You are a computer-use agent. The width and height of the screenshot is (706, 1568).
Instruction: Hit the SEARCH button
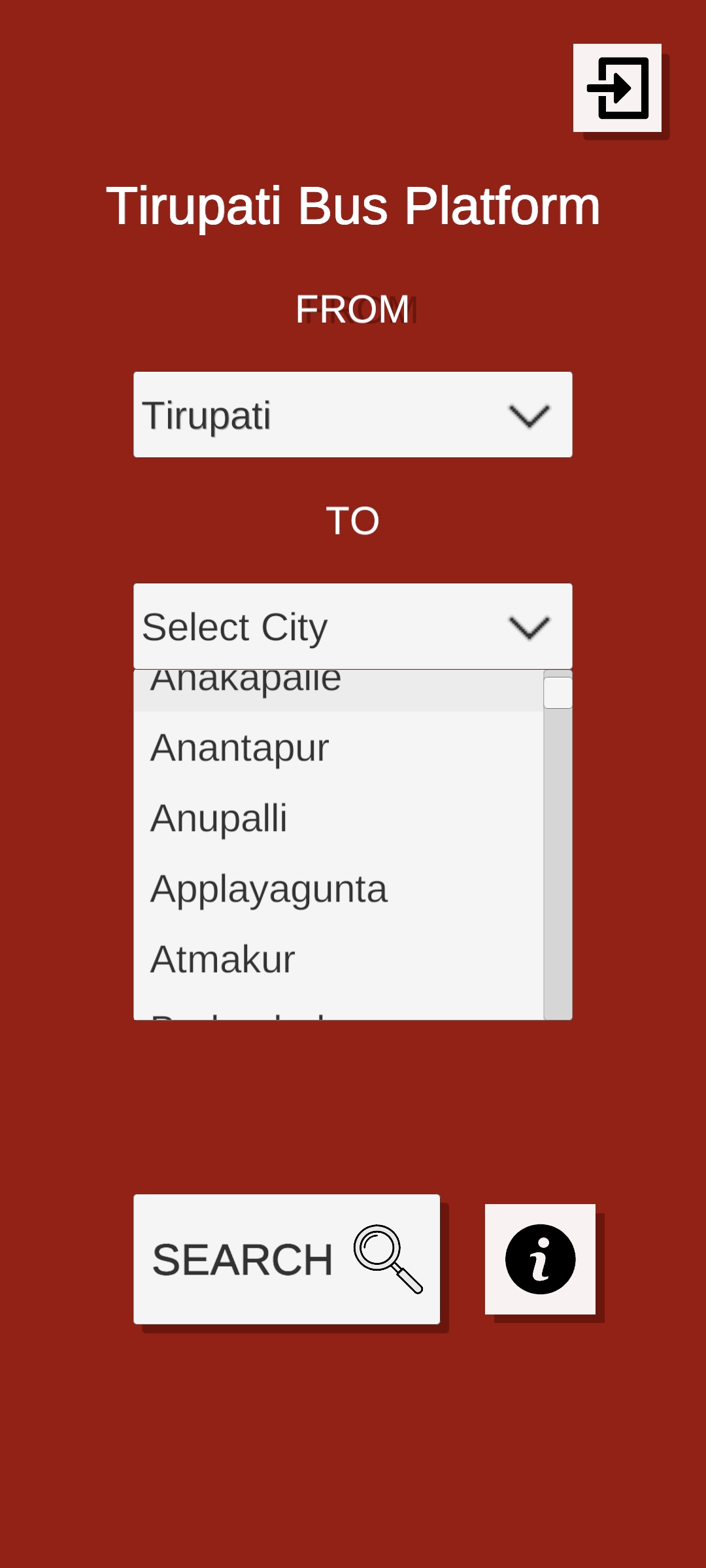[286, 1259]
